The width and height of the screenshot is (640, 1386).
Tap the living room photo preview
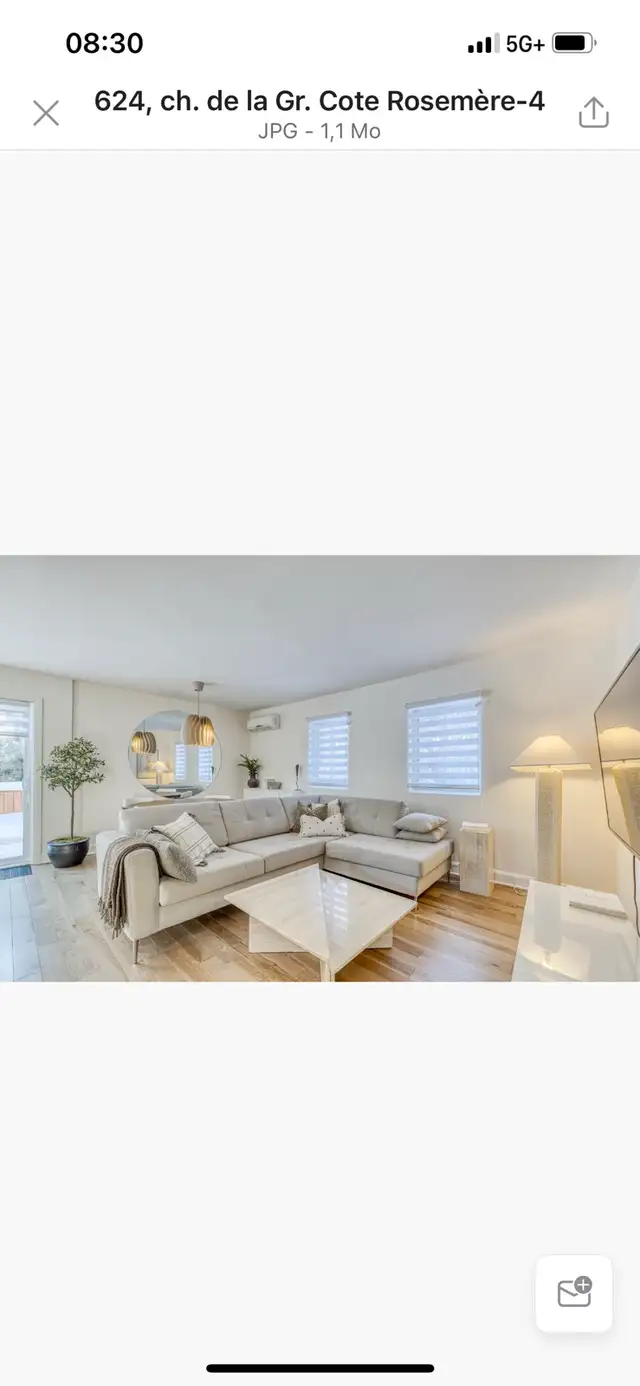[x=320, y=768]
